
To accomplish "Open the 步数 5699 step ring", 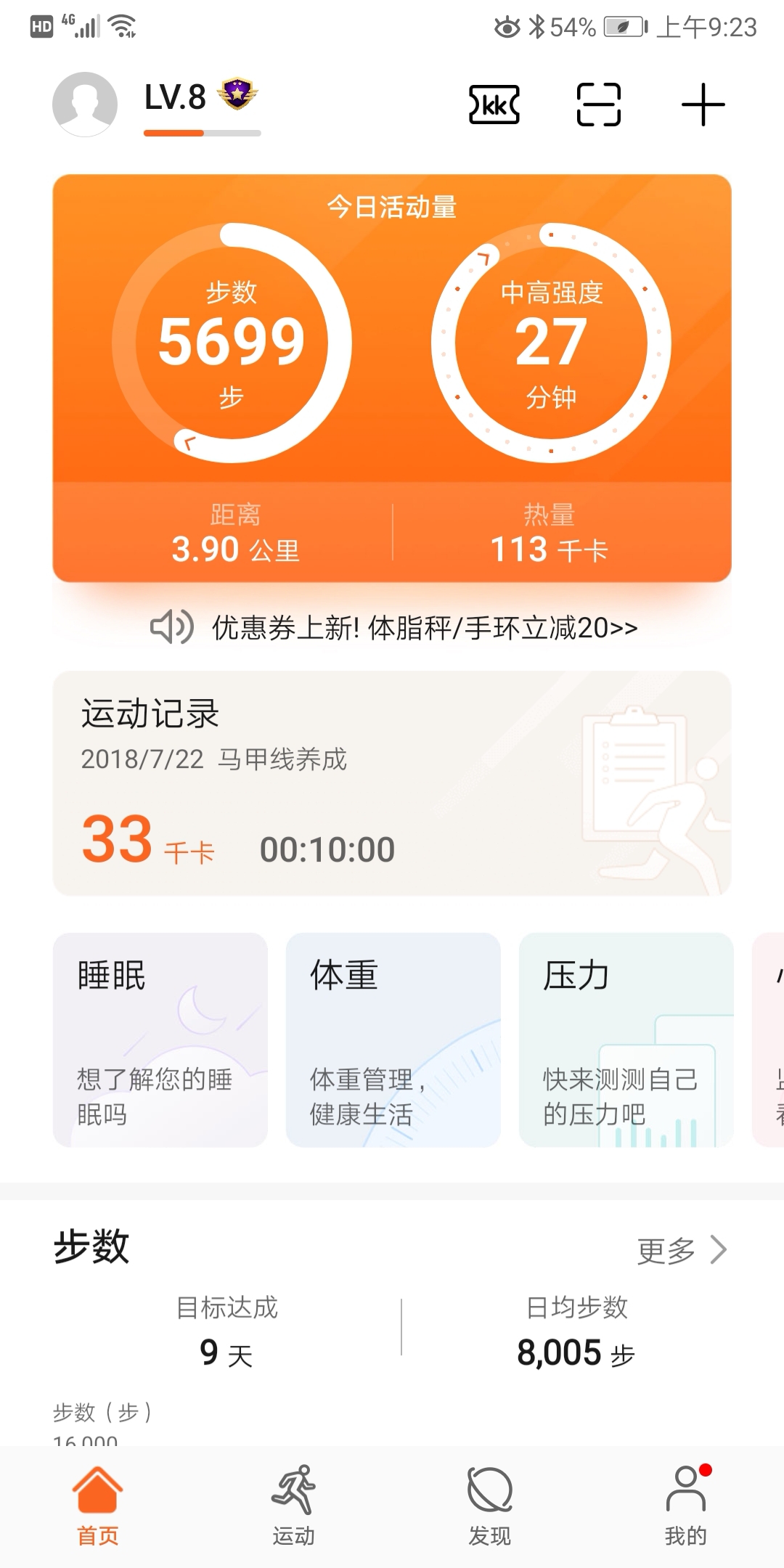I will (232, 343).
